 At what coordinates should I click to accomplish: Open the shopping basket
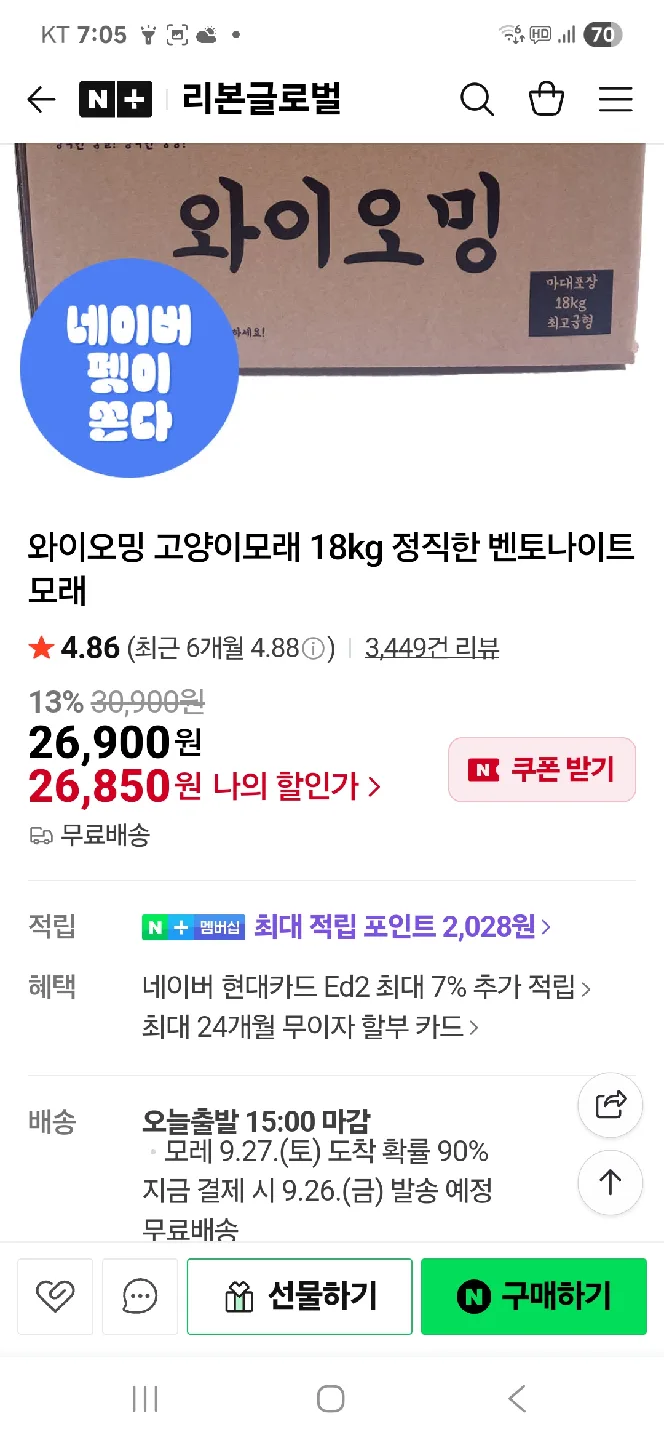(546, 100)
